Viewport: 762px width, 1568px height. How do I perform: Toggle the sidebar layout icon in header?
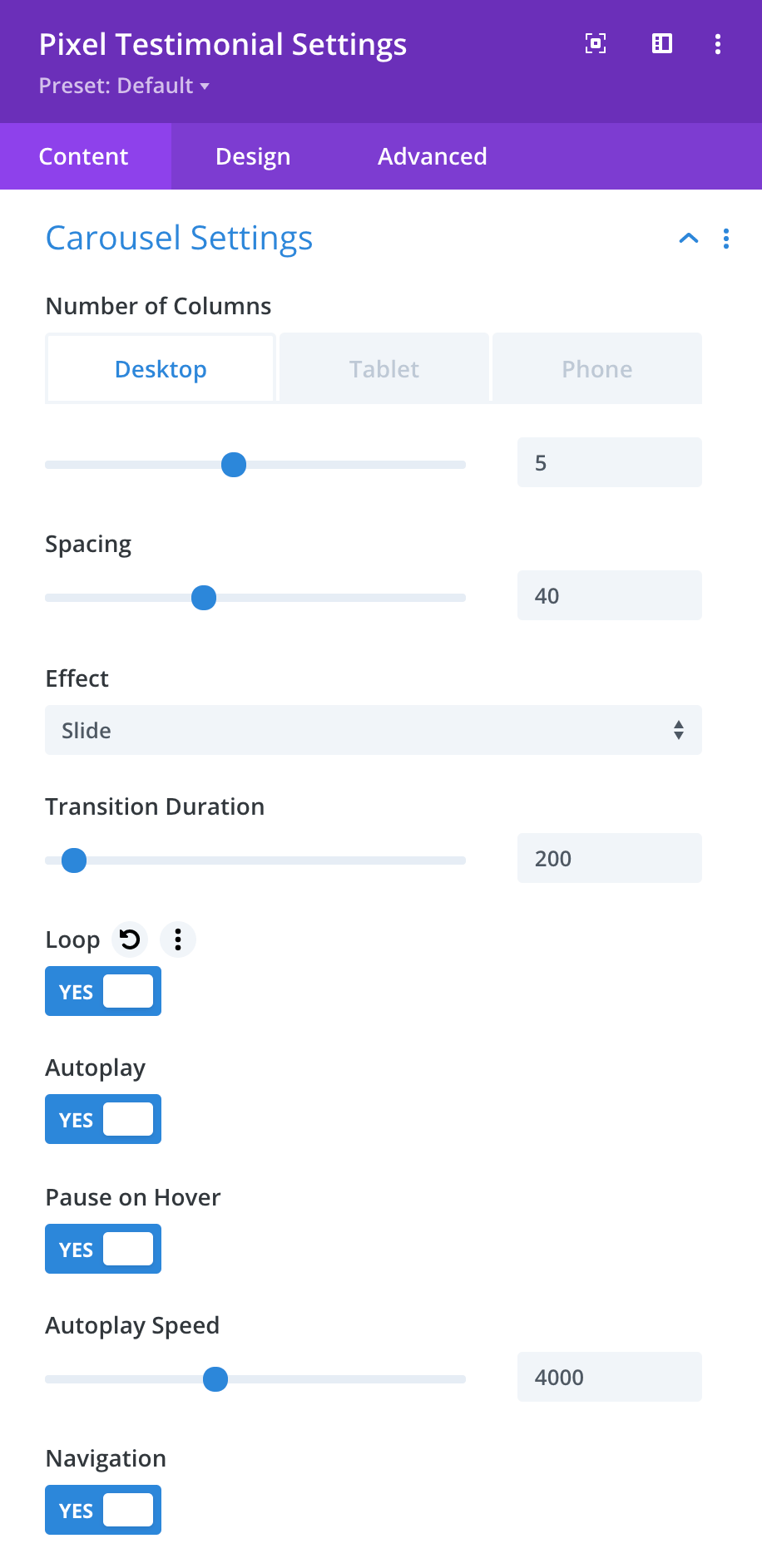(662, 44)
